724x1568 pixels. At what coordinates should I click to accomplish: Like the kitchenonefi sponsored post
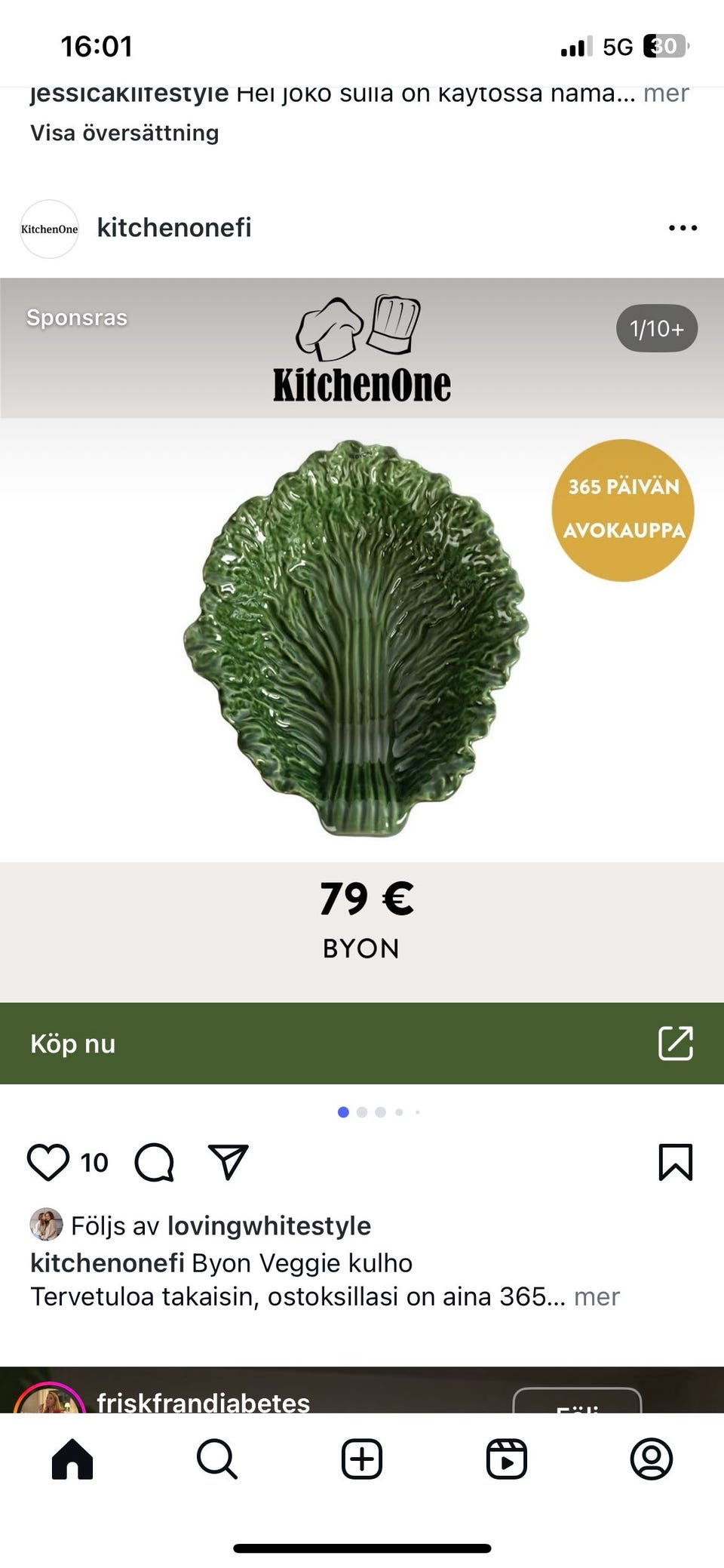coord(48,1162)
